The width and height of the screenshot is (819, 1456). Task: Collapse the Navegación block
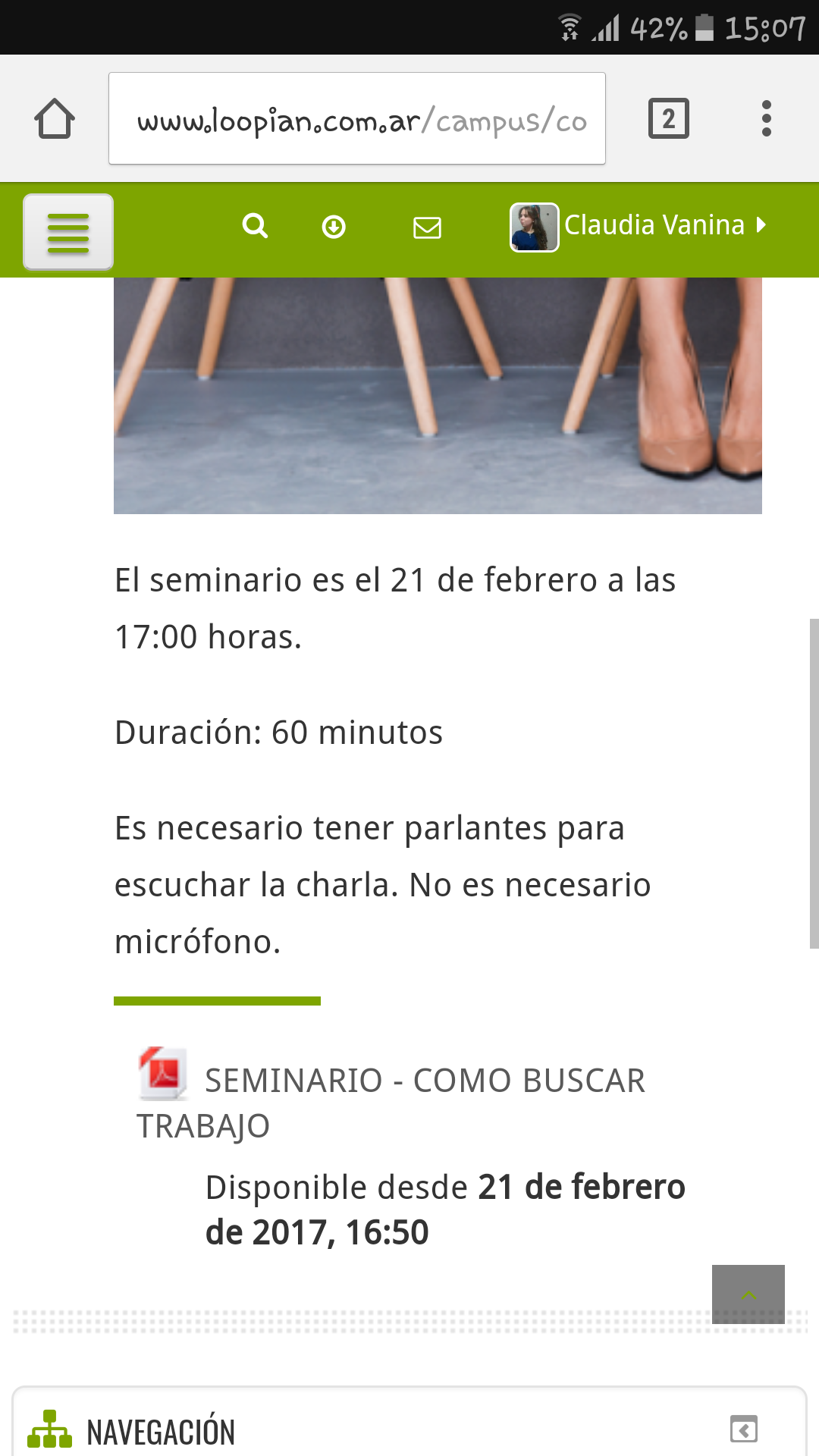(x=744, y=1429)
